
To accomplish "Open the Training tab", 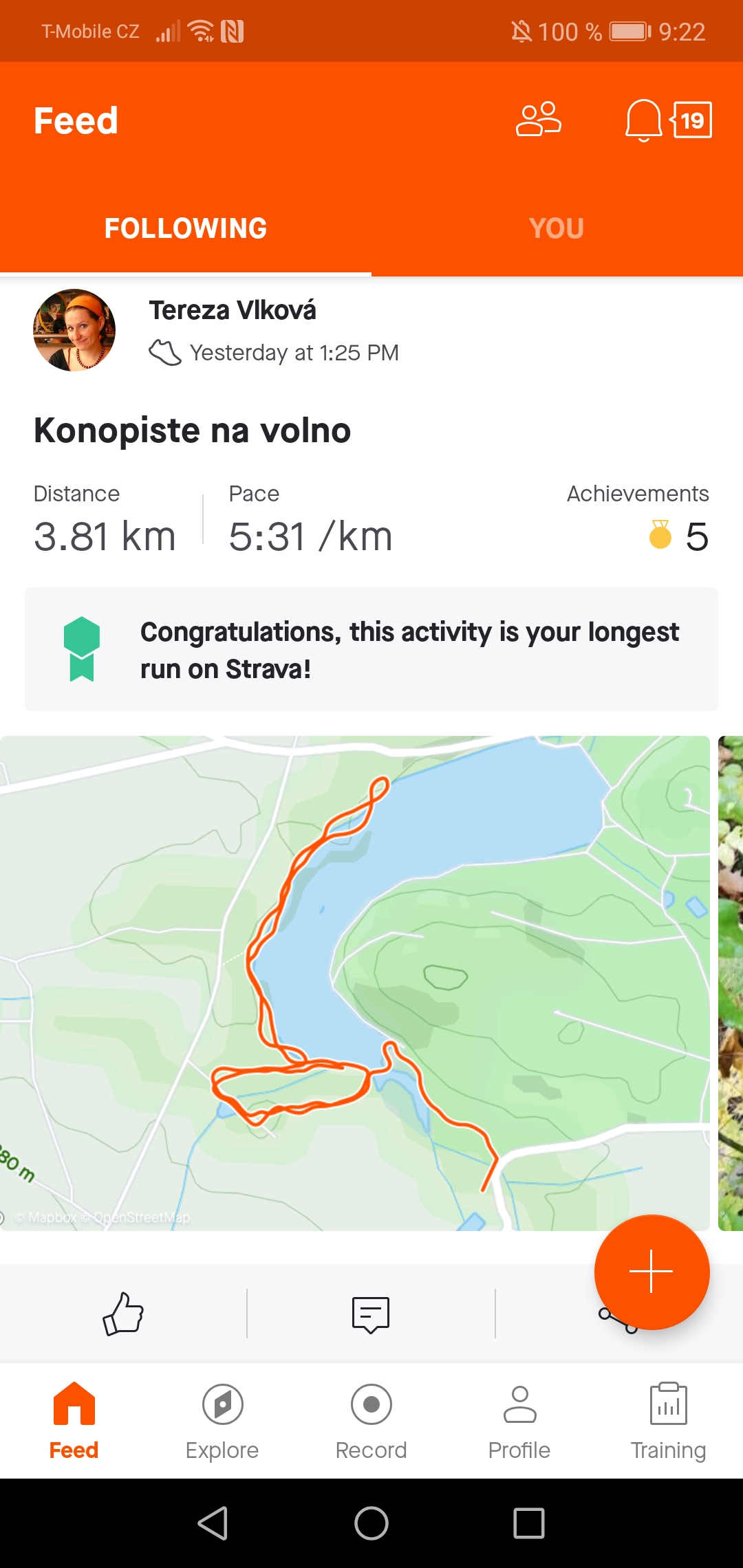I will 668,1421.
